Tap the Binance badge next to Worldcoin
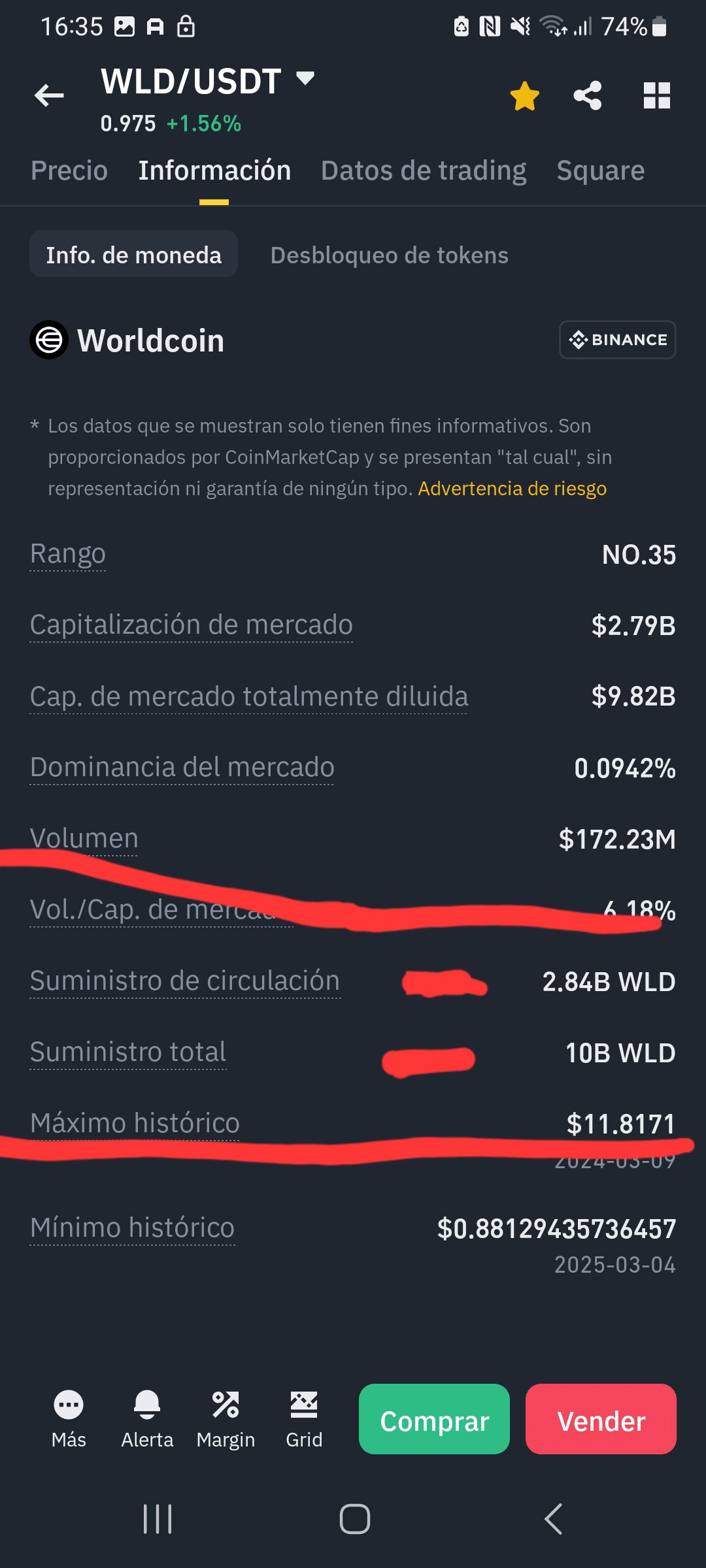Viewport: 706px width, 1568px height. coord(617,340)
